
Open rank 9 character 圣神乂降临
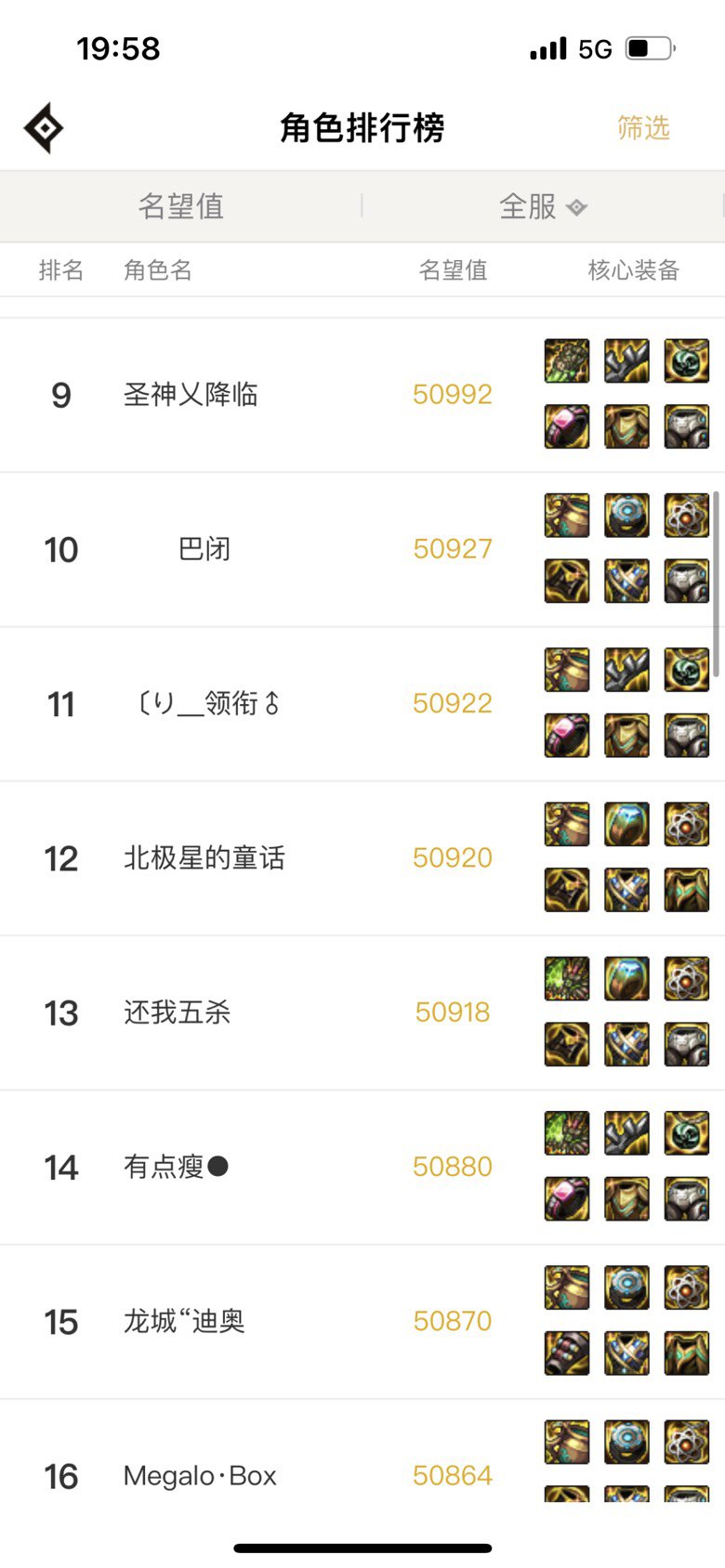coord(362,395)
